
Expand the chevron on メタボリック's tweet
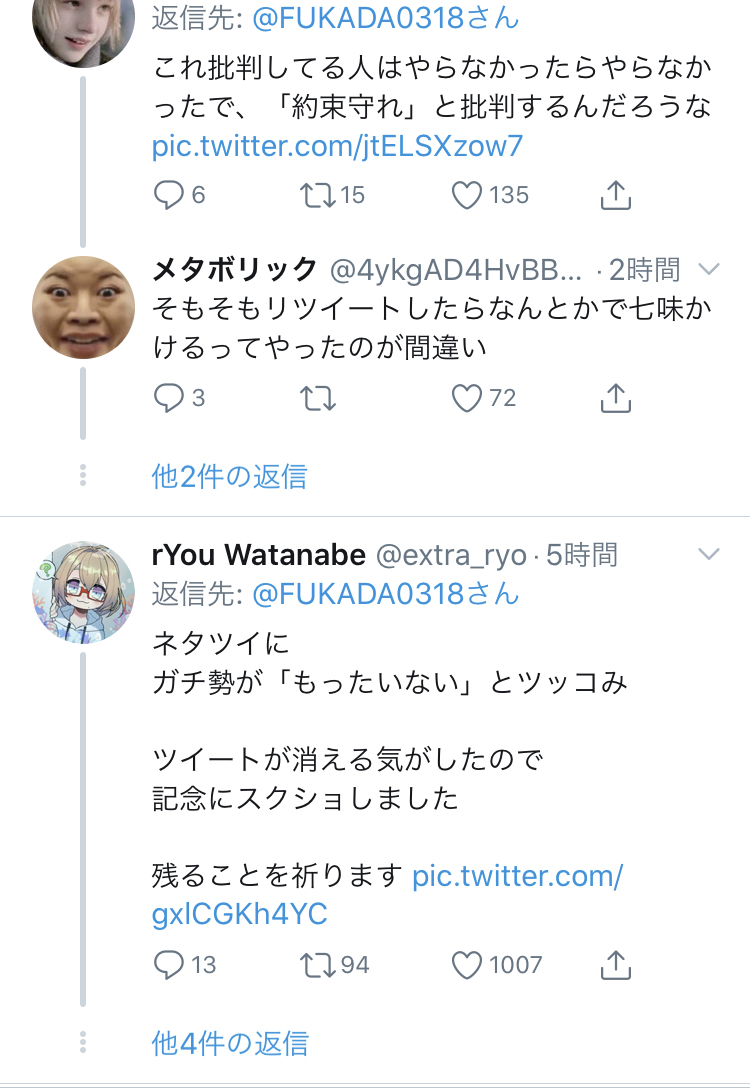pyautogui.click(x=709, y=269)
